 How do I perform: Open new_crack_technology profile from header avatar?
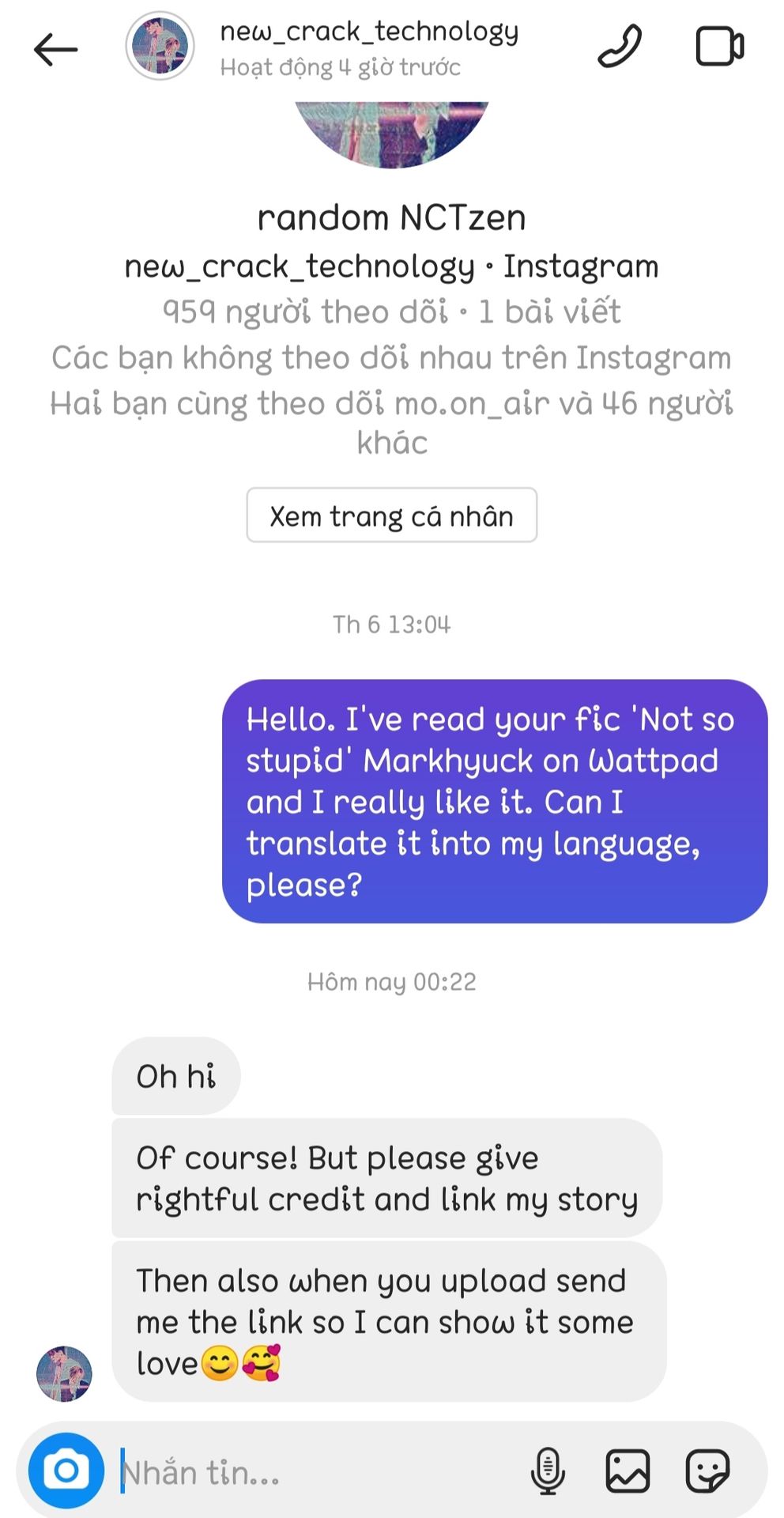coord(160,47)
